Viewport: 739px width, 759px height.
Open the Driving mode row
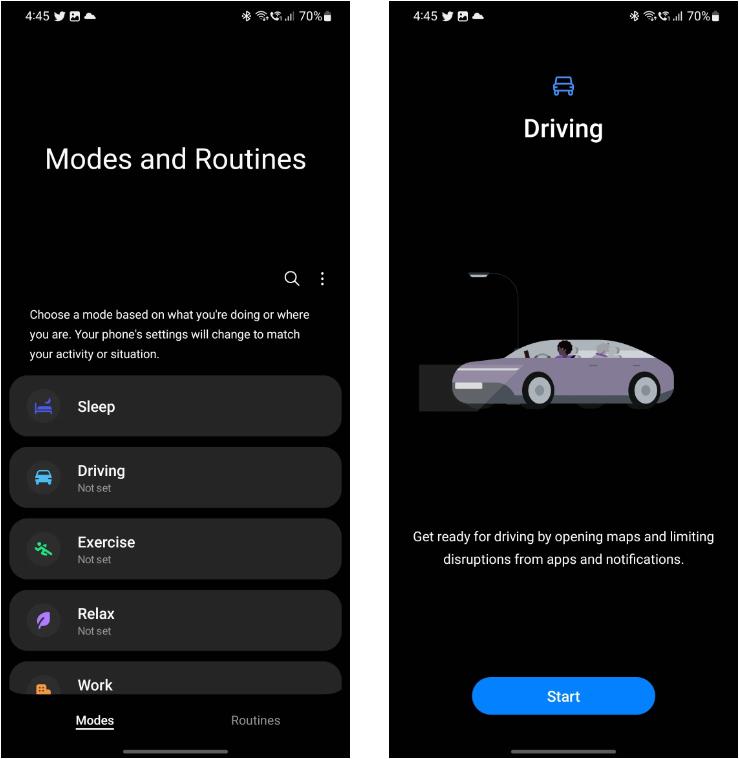point(175,478)
